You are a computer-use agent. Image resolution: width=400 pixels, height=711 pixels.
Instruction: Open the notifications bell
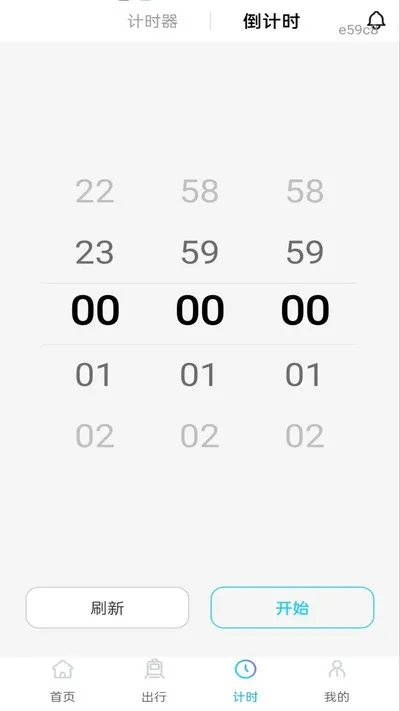coord(376,20)
